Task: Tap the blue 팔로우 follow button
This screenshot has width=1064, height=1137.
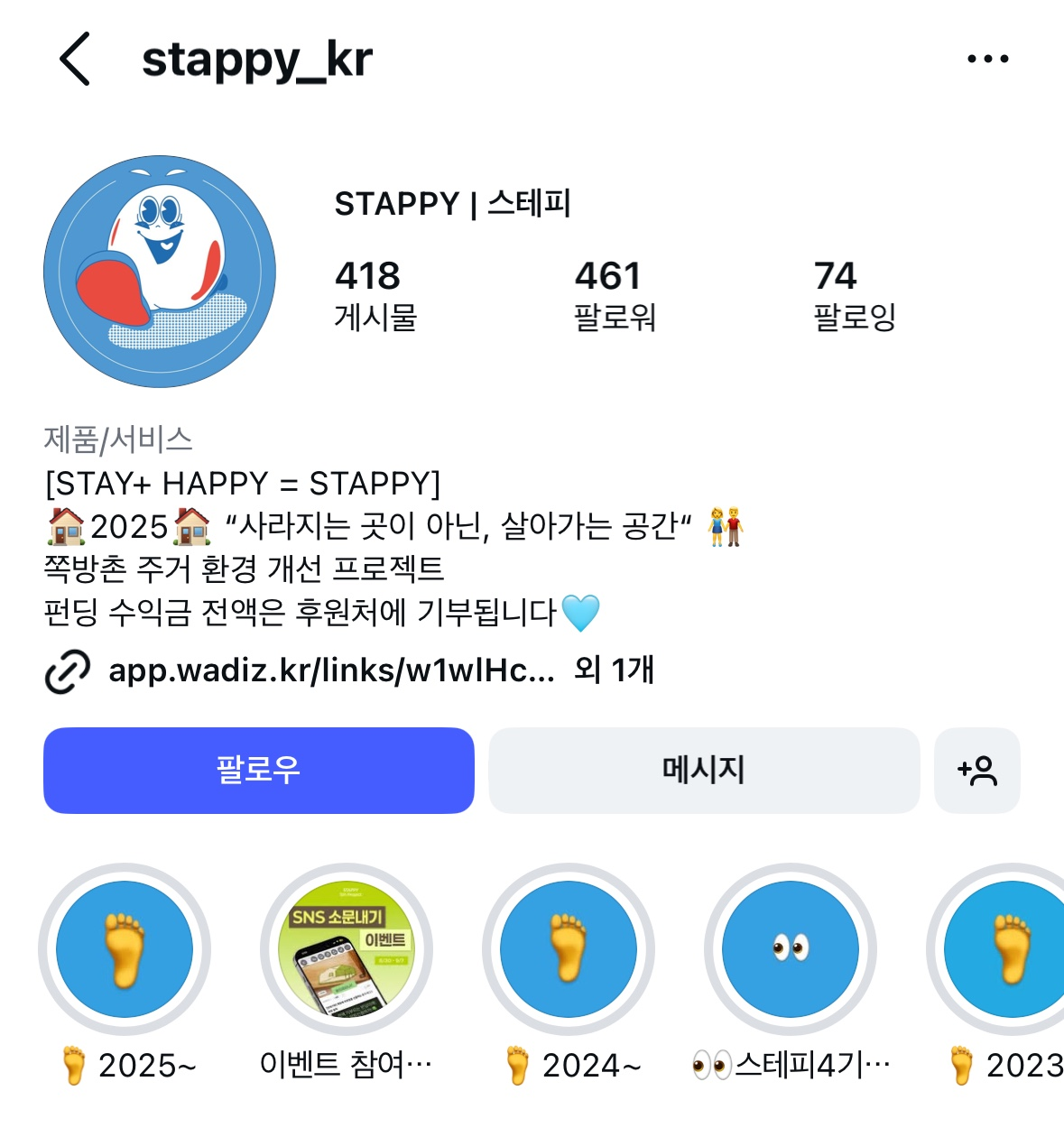Action: tap(259, 770)
